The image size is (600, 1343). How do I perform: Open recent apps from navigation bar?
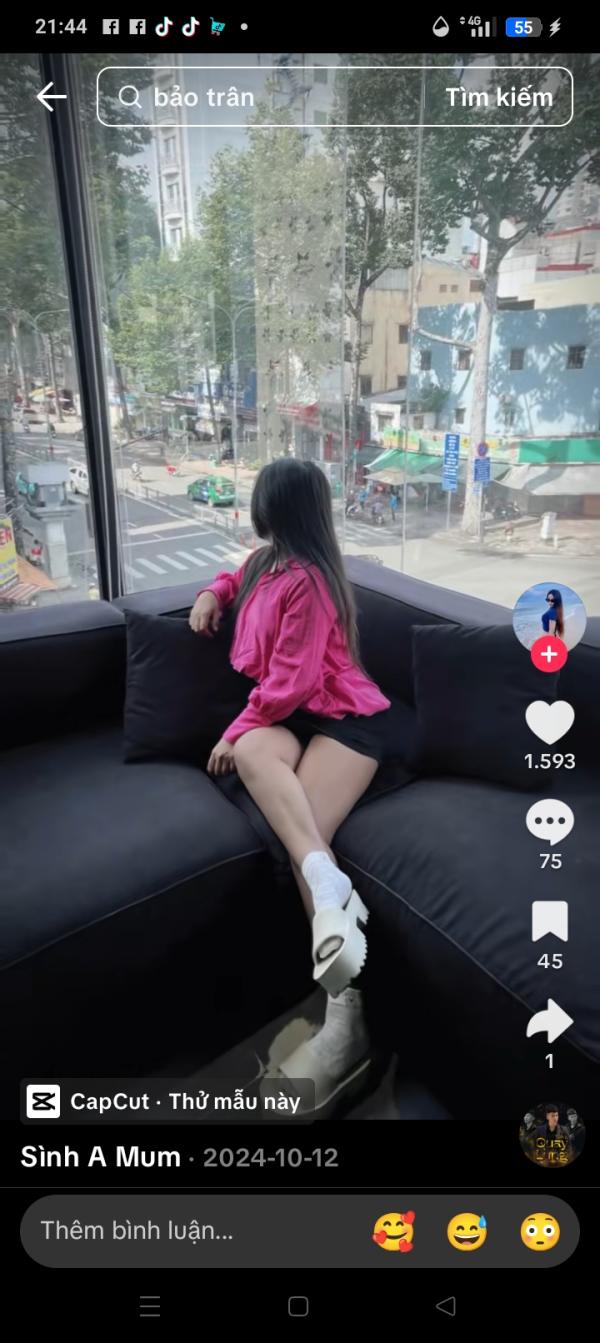click(150, 1306)
